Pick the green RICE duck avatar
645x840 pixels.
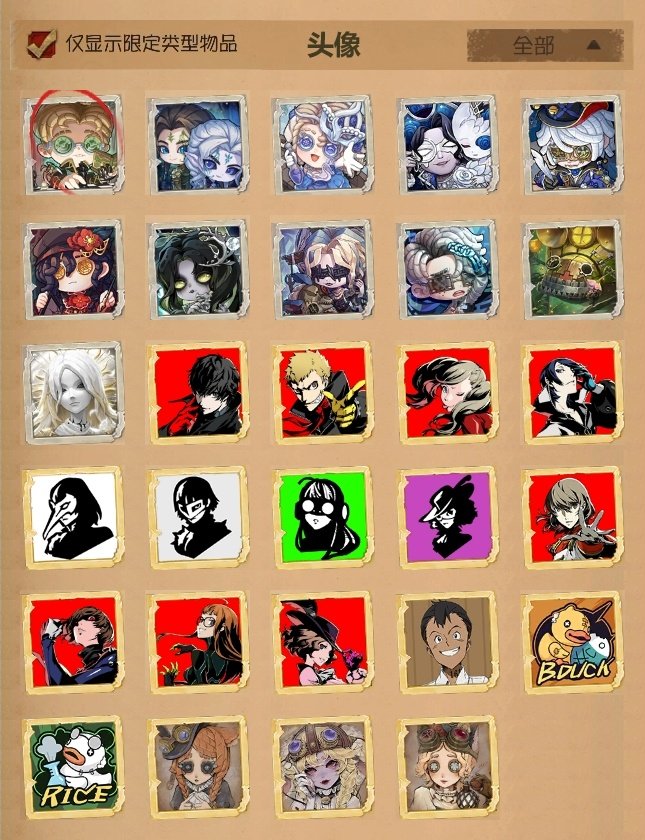point(73,766)
